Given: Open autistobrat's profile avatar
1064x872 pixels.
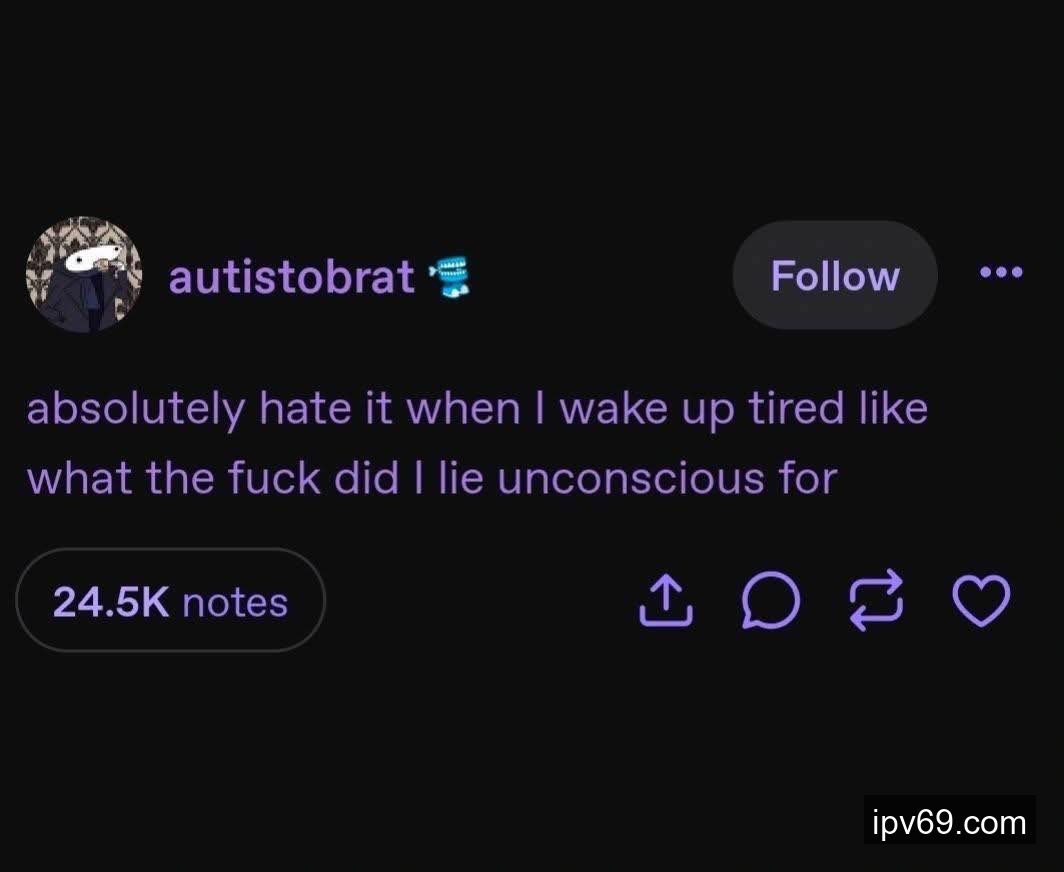Looking at the screenshot, I should click(84, 275).
